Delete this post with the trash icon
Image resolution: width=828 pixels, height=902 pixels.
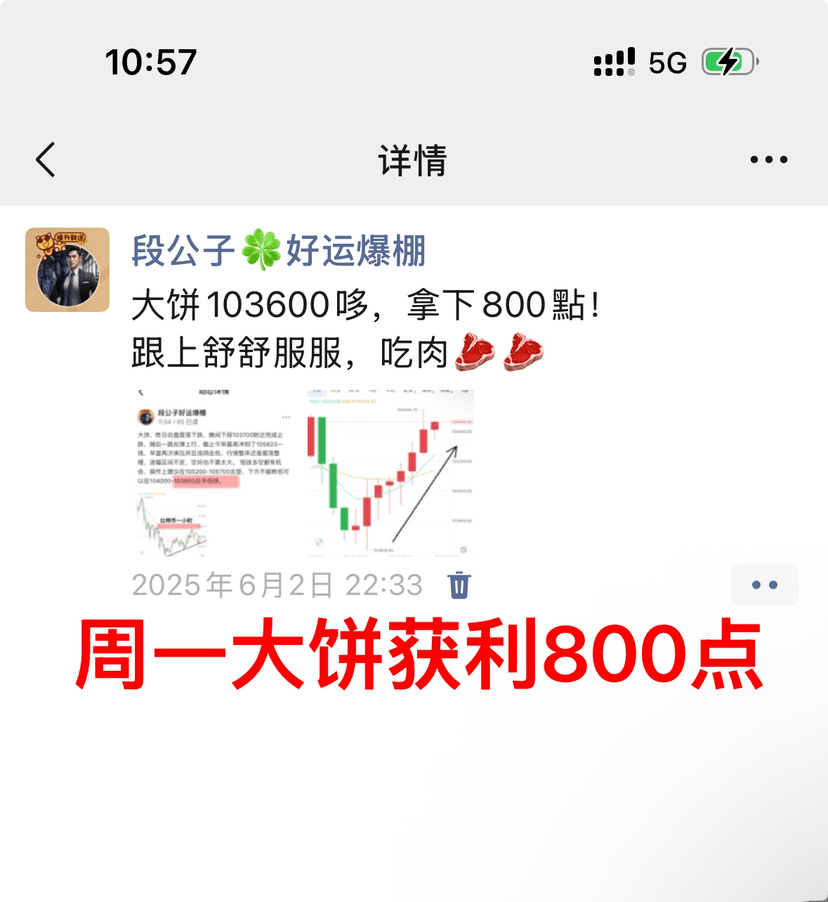[x=459, y=585]
